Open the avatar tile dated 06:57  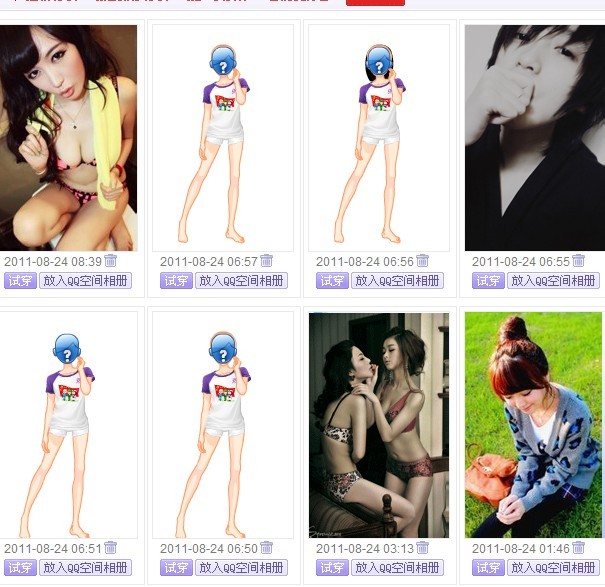point(223,138)
